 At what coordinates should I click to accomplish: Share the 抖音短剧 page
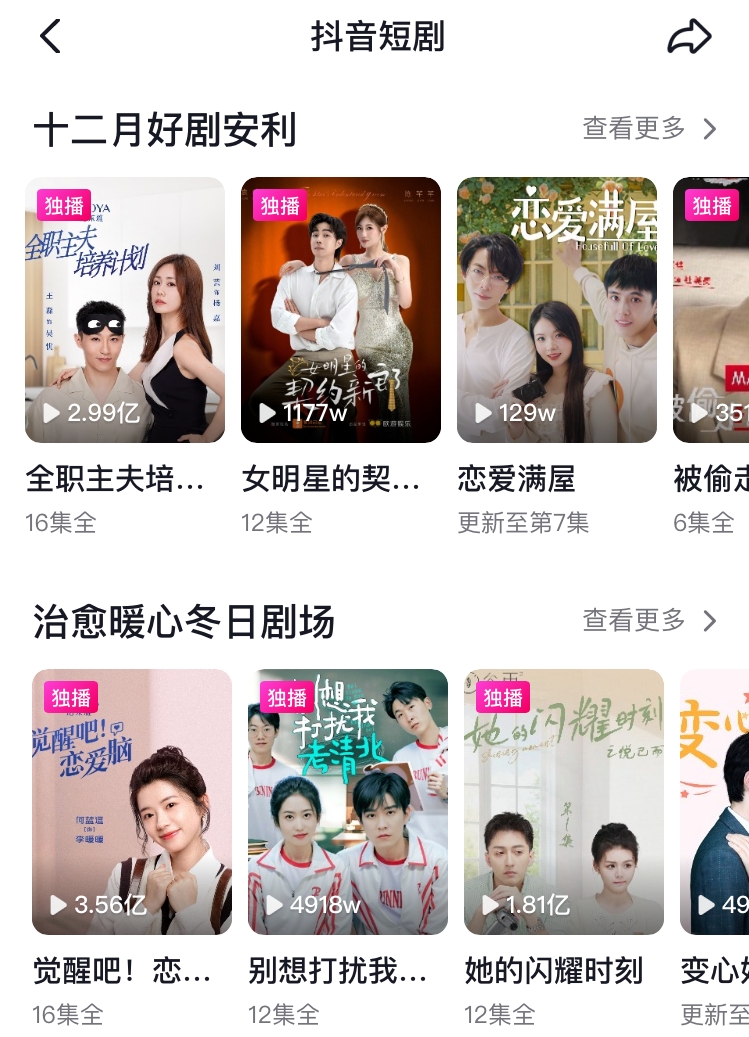pyautogui.click(x=688, y=38)
